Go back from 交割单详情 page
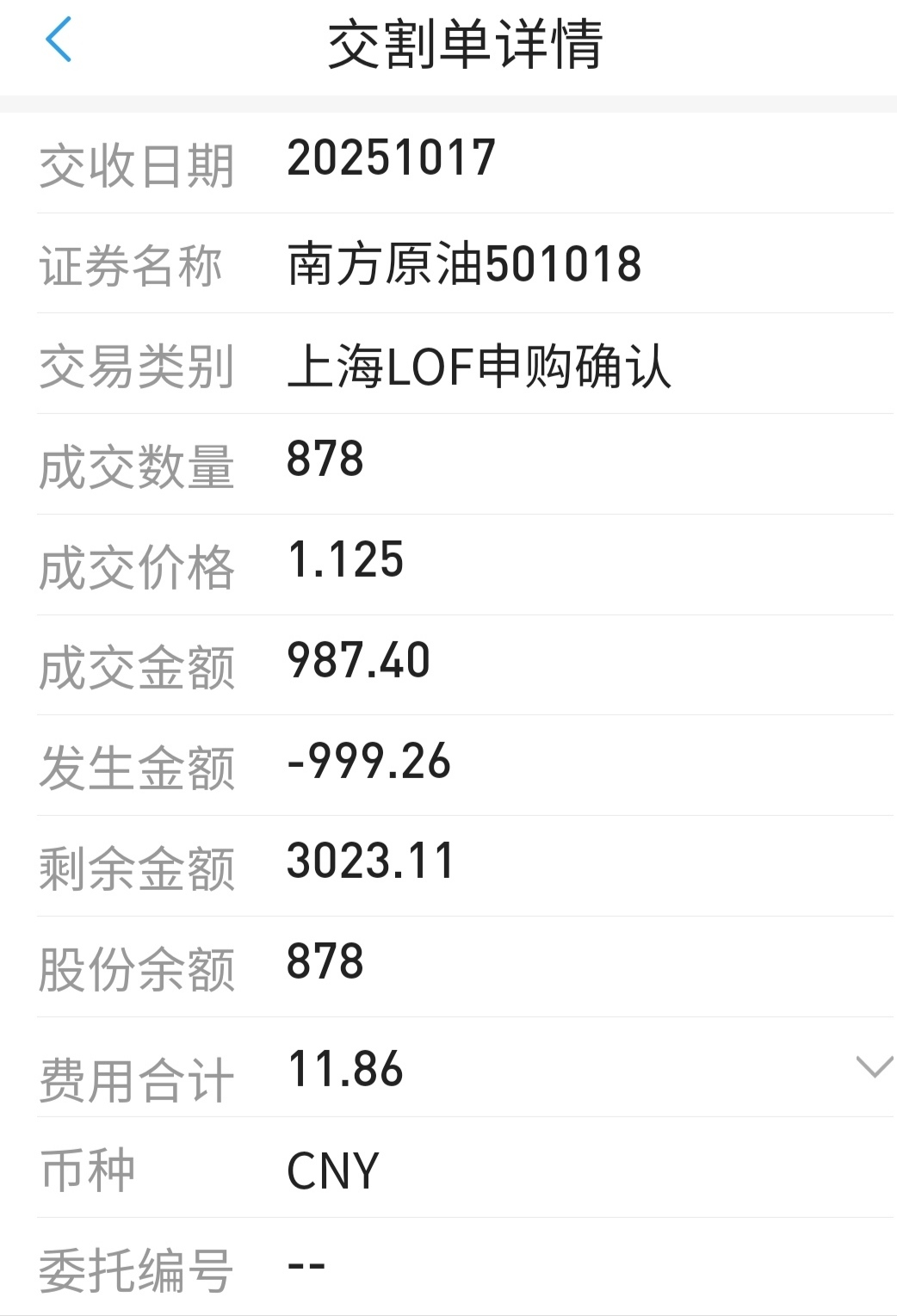This screenshot has width=897, height=1316. (59, 40)
